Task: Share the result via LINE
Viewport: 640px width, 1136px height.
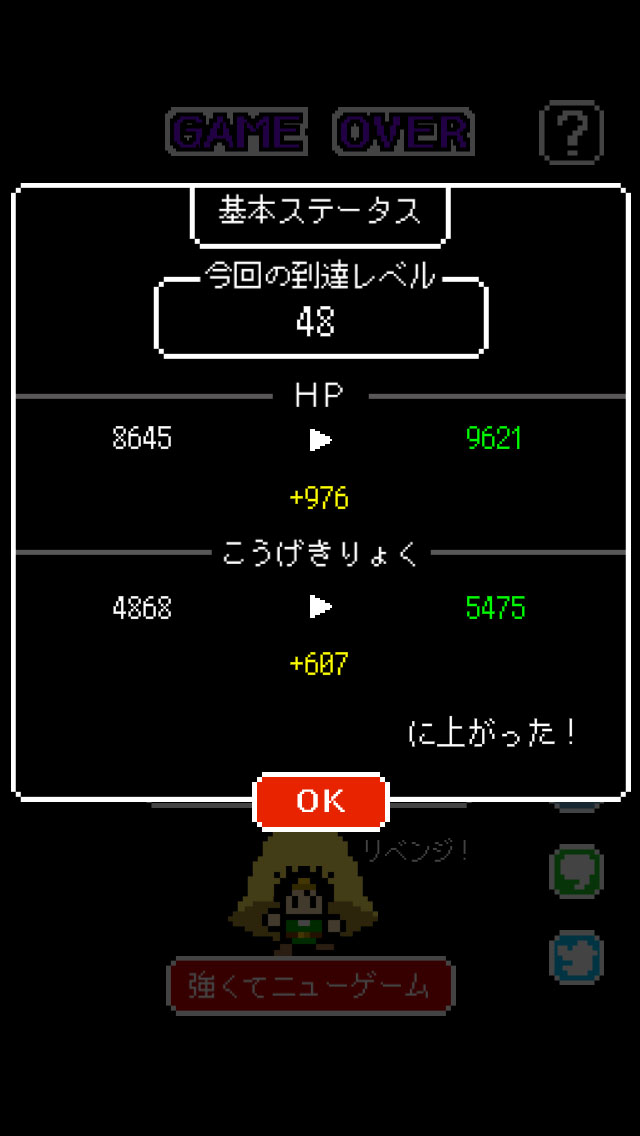Action: tap(577, 872)
